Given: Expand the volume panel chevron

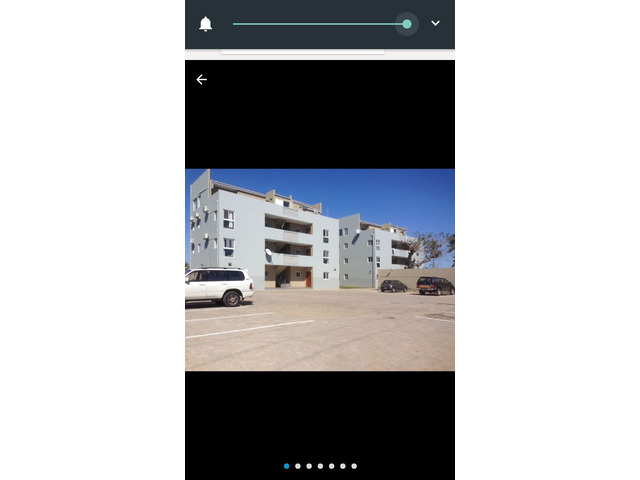Looking at the screenshot, I should (435, 23).
